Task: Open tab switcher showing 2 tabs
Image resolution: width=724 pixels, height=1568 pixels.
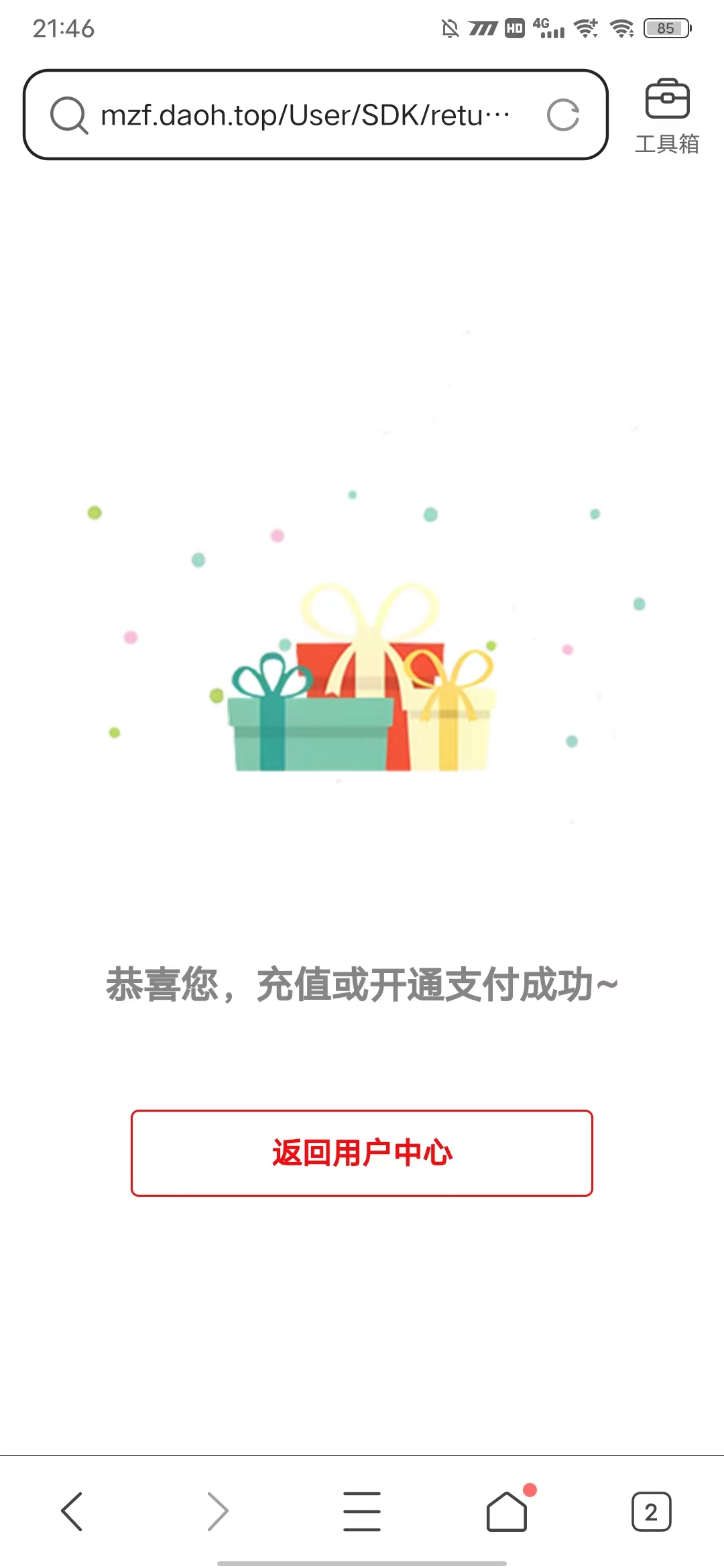Action: point(652,1512)
